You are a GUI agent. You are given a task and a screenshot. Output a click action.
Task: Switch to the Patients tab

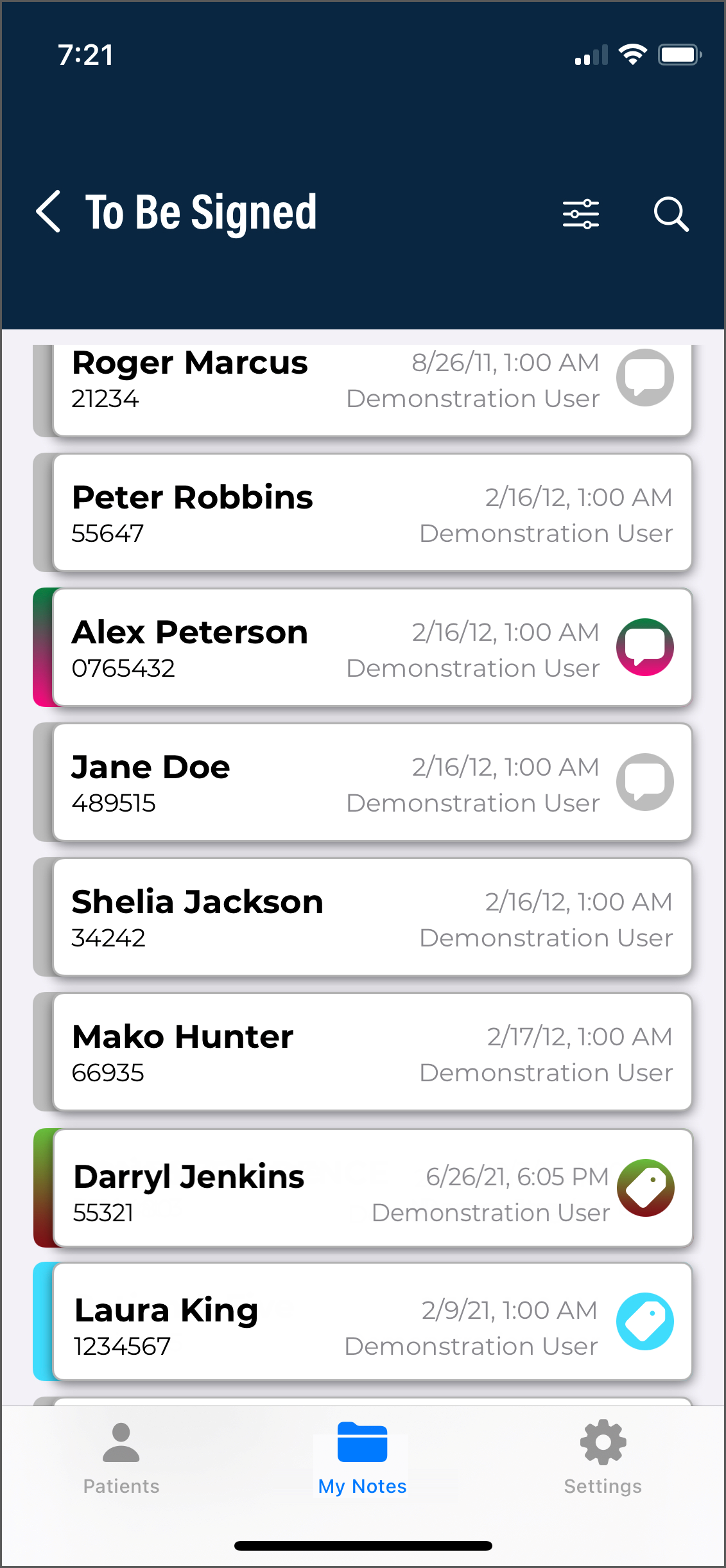click(121, 1459)
